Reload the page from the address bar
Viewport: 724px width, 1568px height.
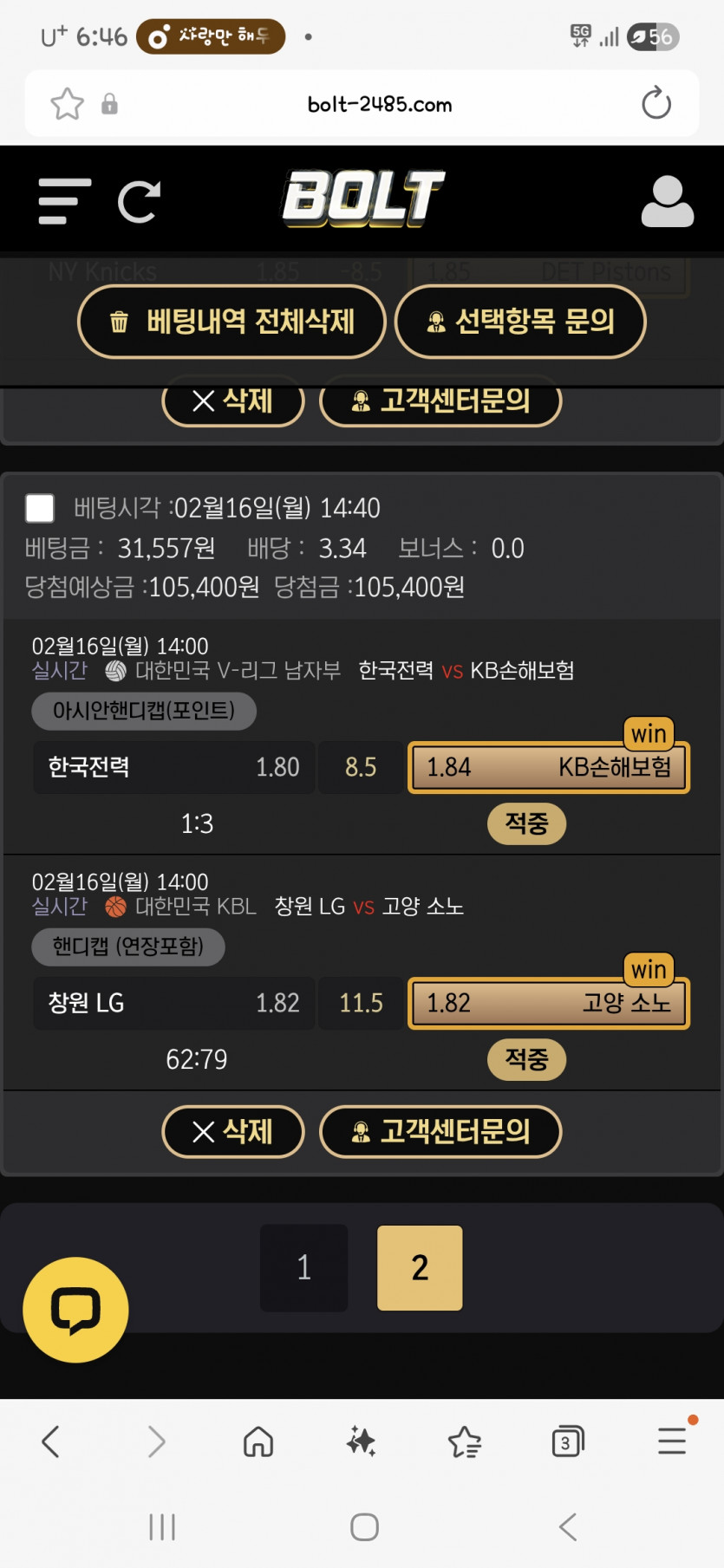[656, 104]
